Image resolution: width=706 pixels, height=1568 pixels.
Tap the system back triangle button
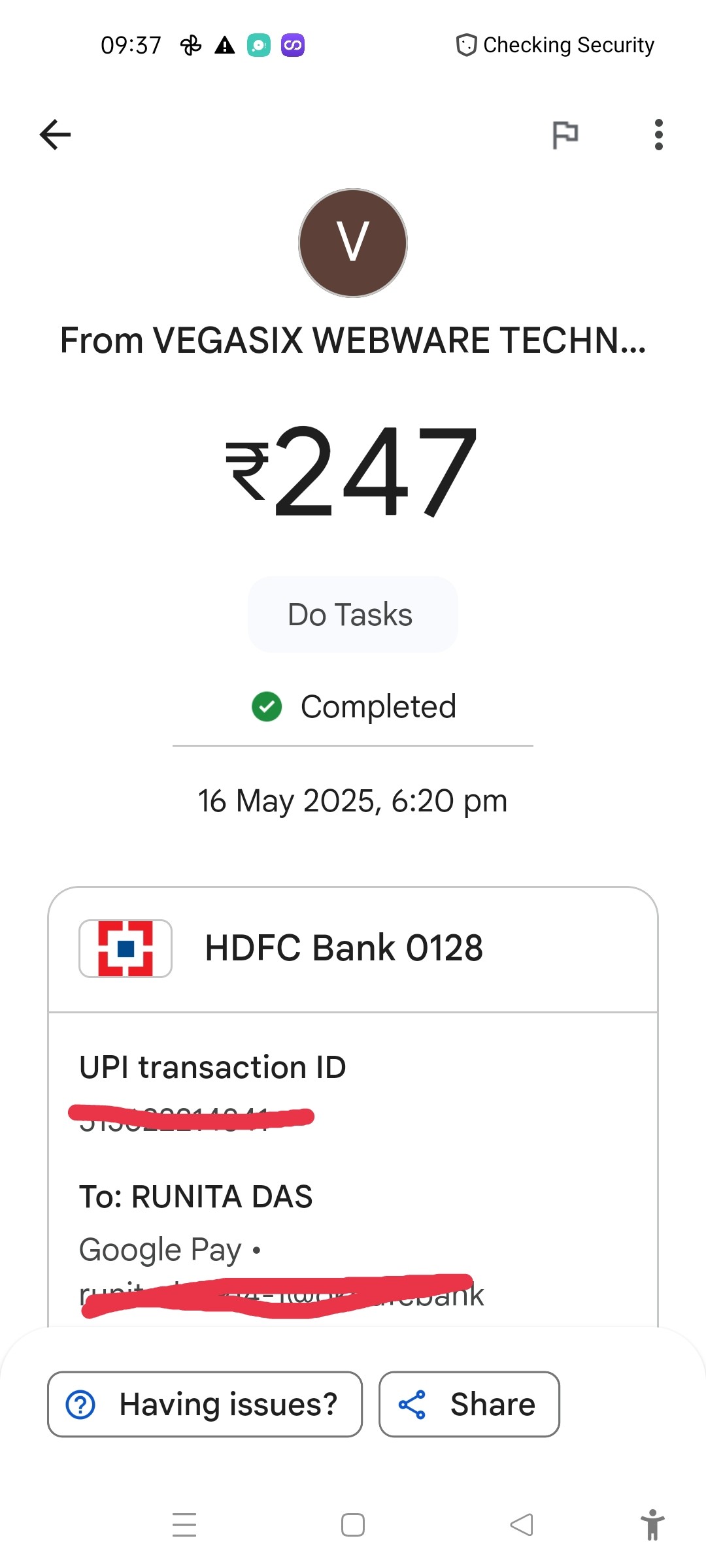[x=522, y=1524]
